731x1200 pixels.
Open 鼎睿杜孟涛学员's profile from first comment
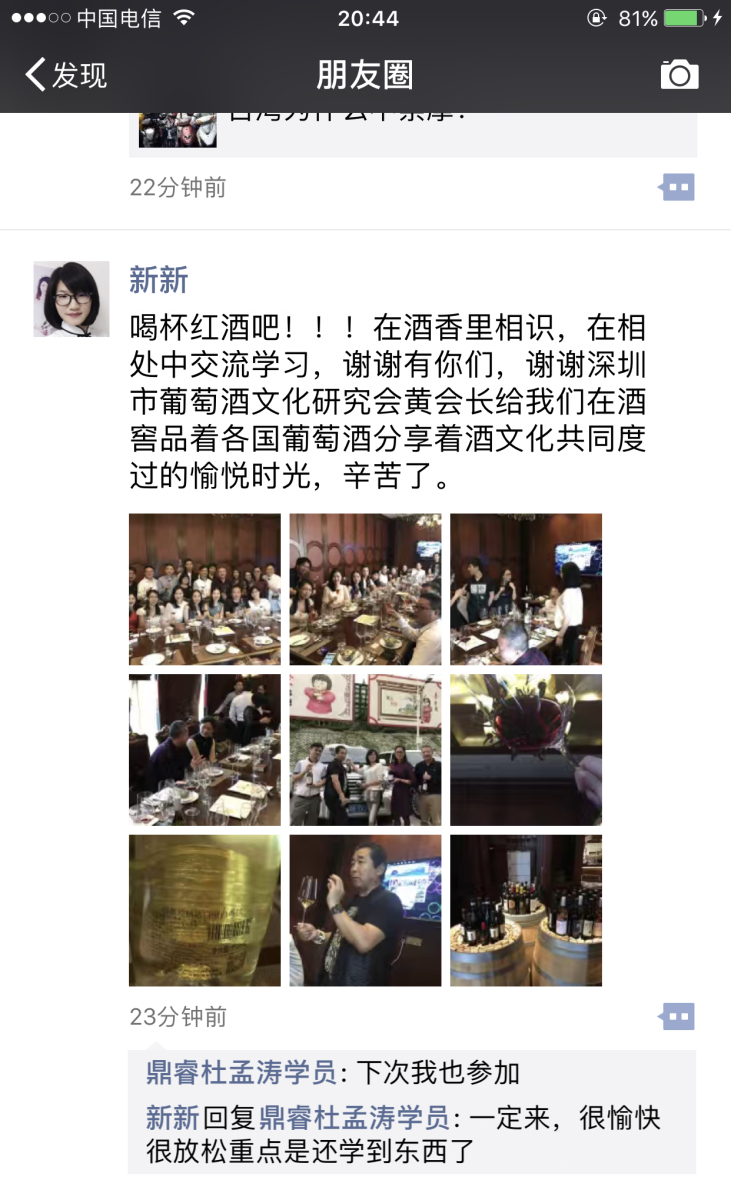click(x=240, y=1073)
